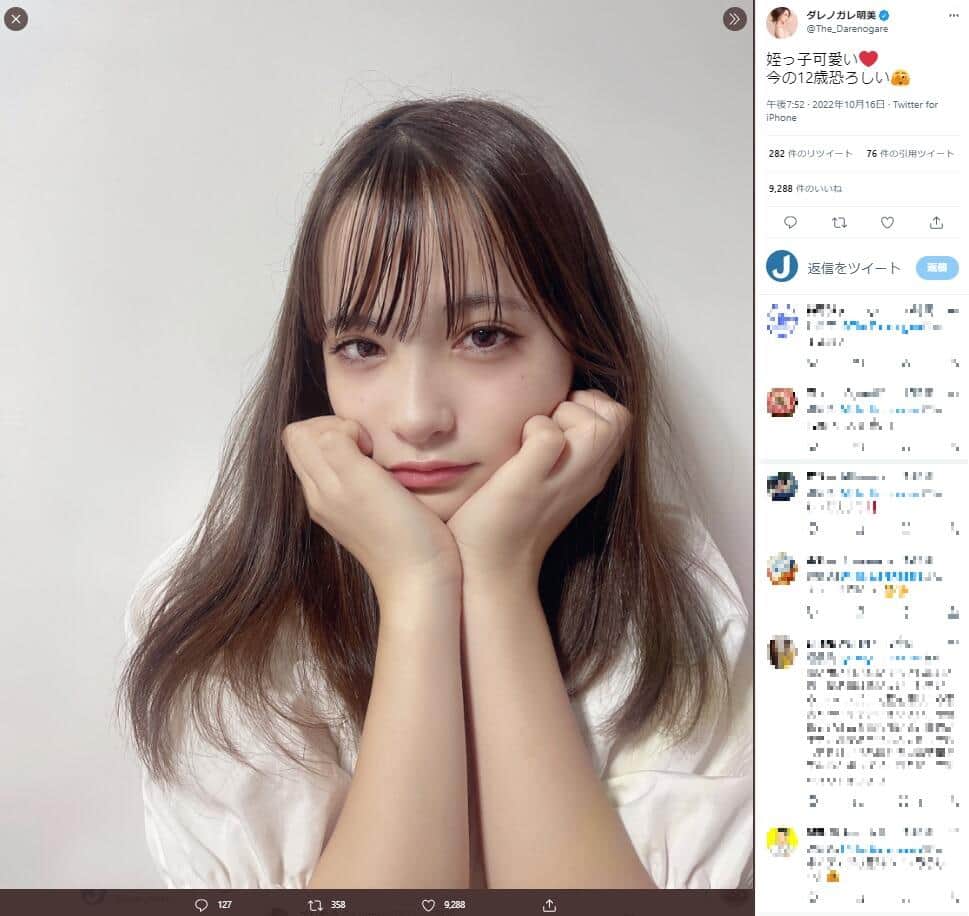View the 9,288 likes list
This screenshot has width=969, height=916.
[804, 188]
